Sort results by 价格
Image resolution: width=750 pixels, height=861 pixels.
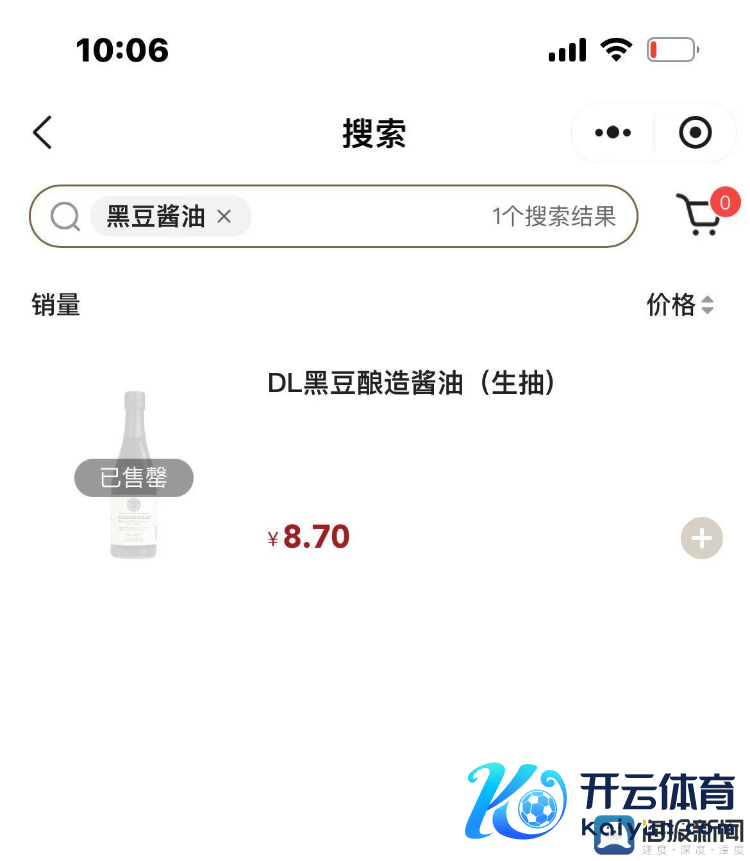click(x=680, y=305)
